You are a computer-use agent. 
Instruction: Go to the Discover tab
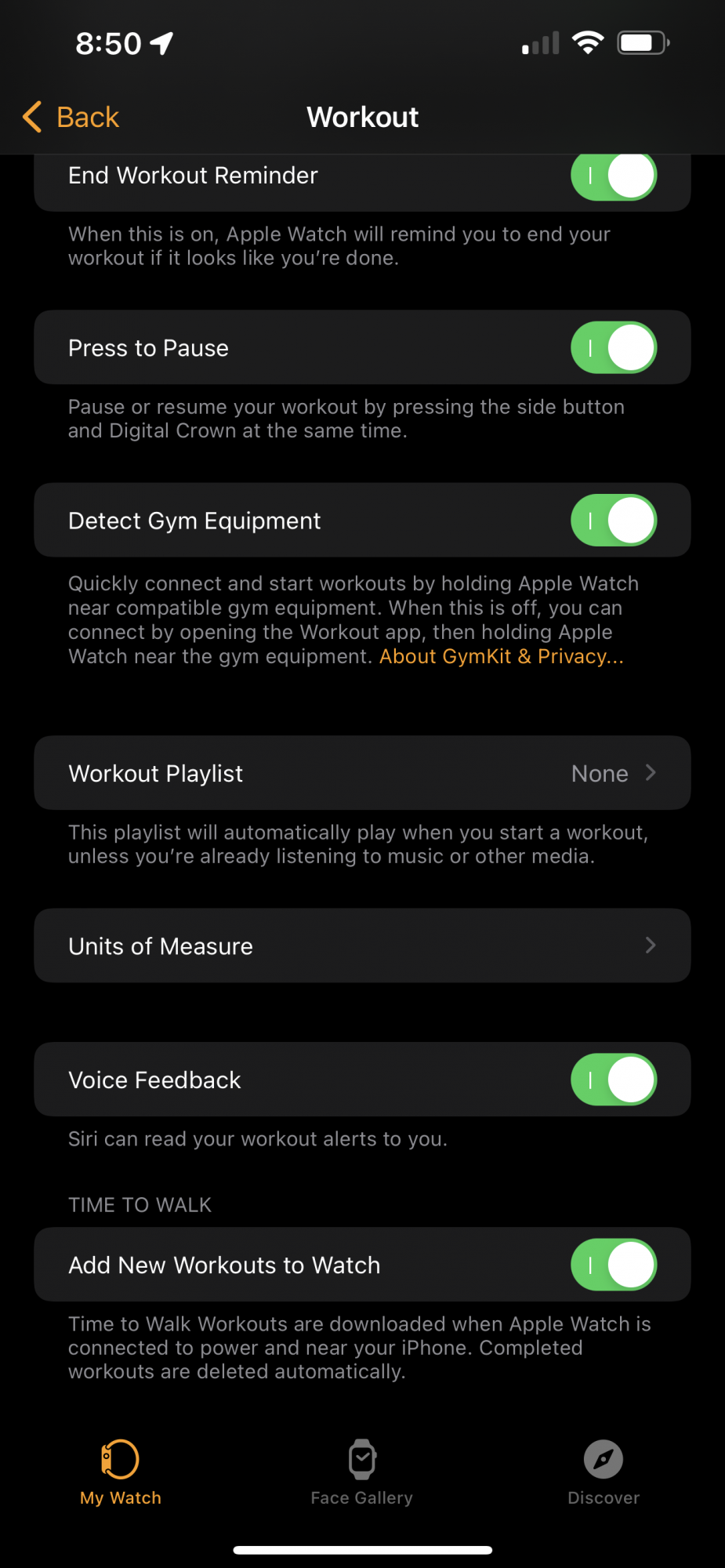[604, 1472]
